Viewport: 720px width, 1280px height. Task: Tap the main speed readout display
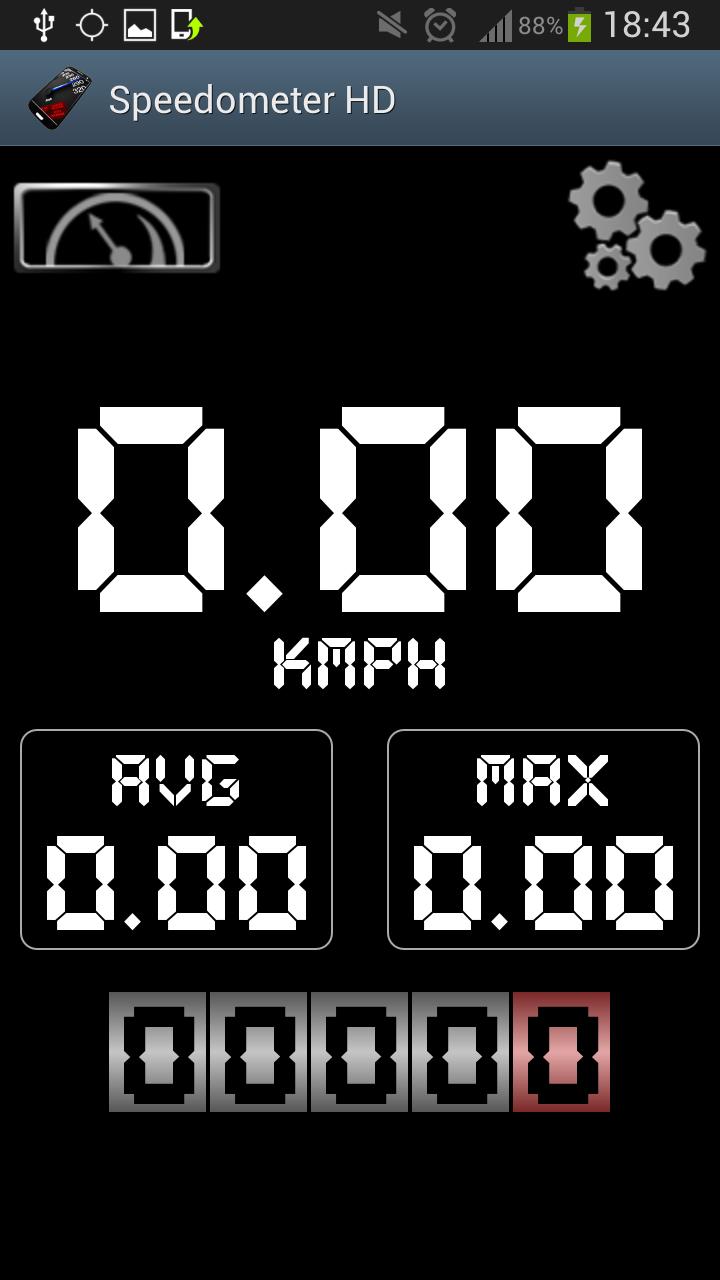coord(360,510)
